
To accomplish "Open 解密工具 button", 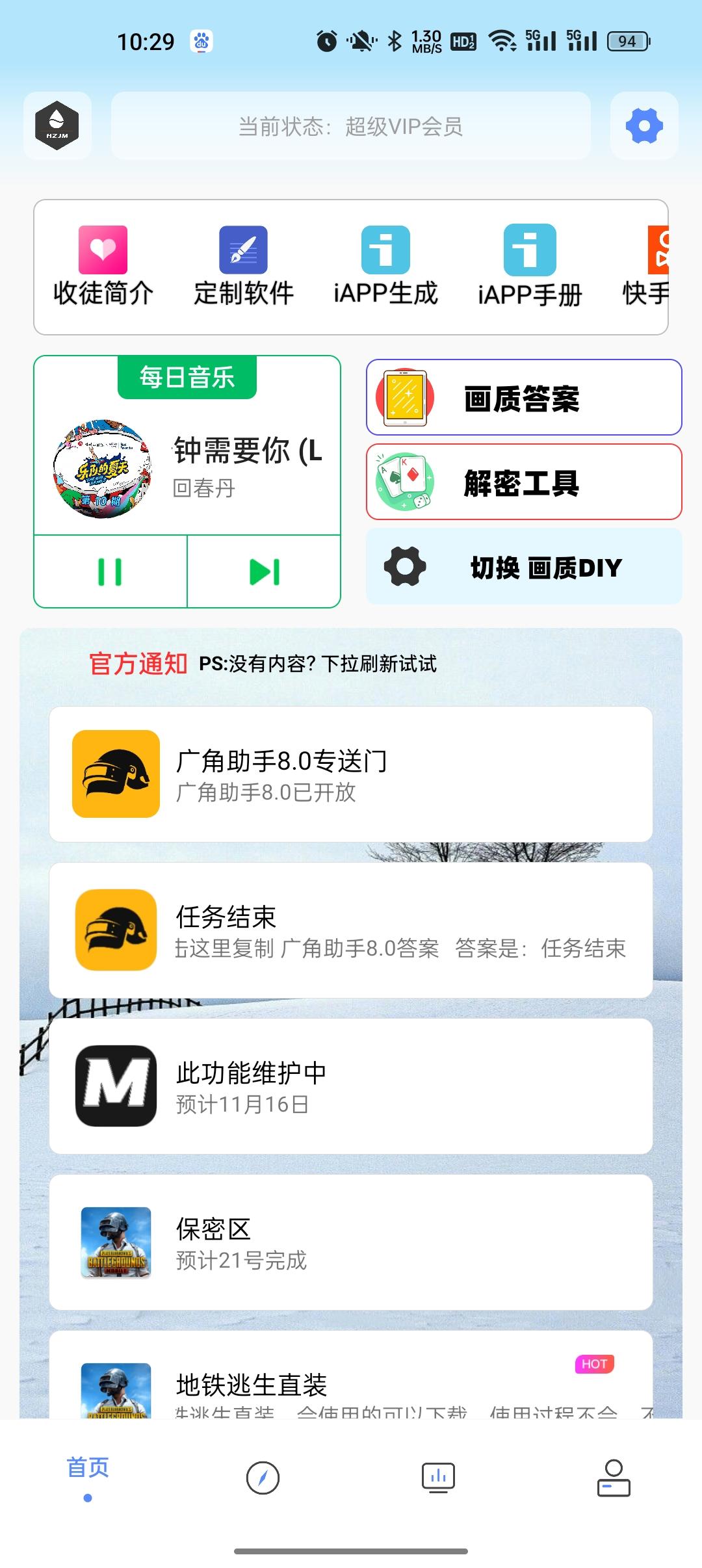I will click(x=524, y=482).
